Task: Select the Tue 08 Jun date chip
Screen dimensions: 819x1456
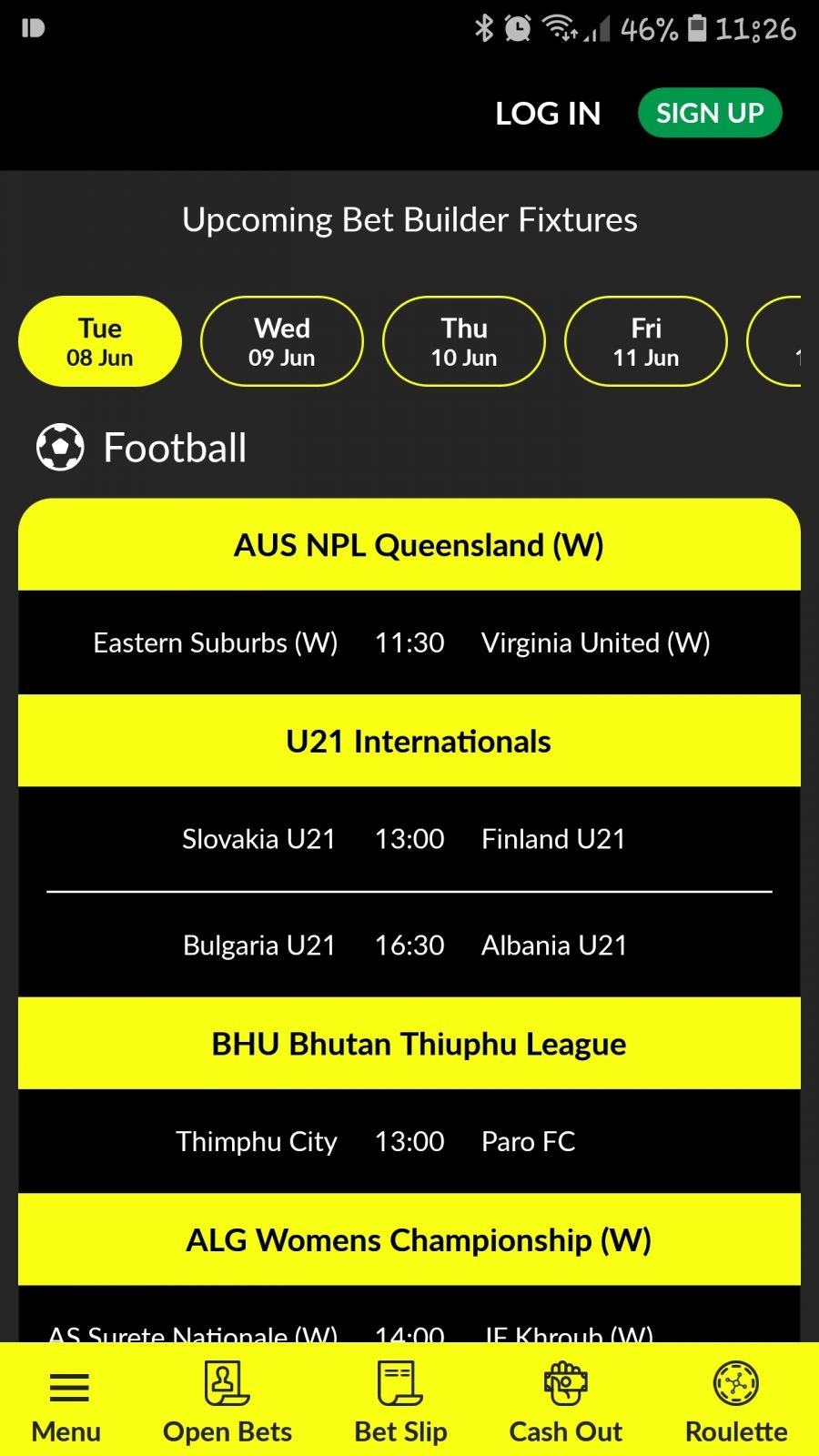Action: pyautogui.click(x=100, y=341)
